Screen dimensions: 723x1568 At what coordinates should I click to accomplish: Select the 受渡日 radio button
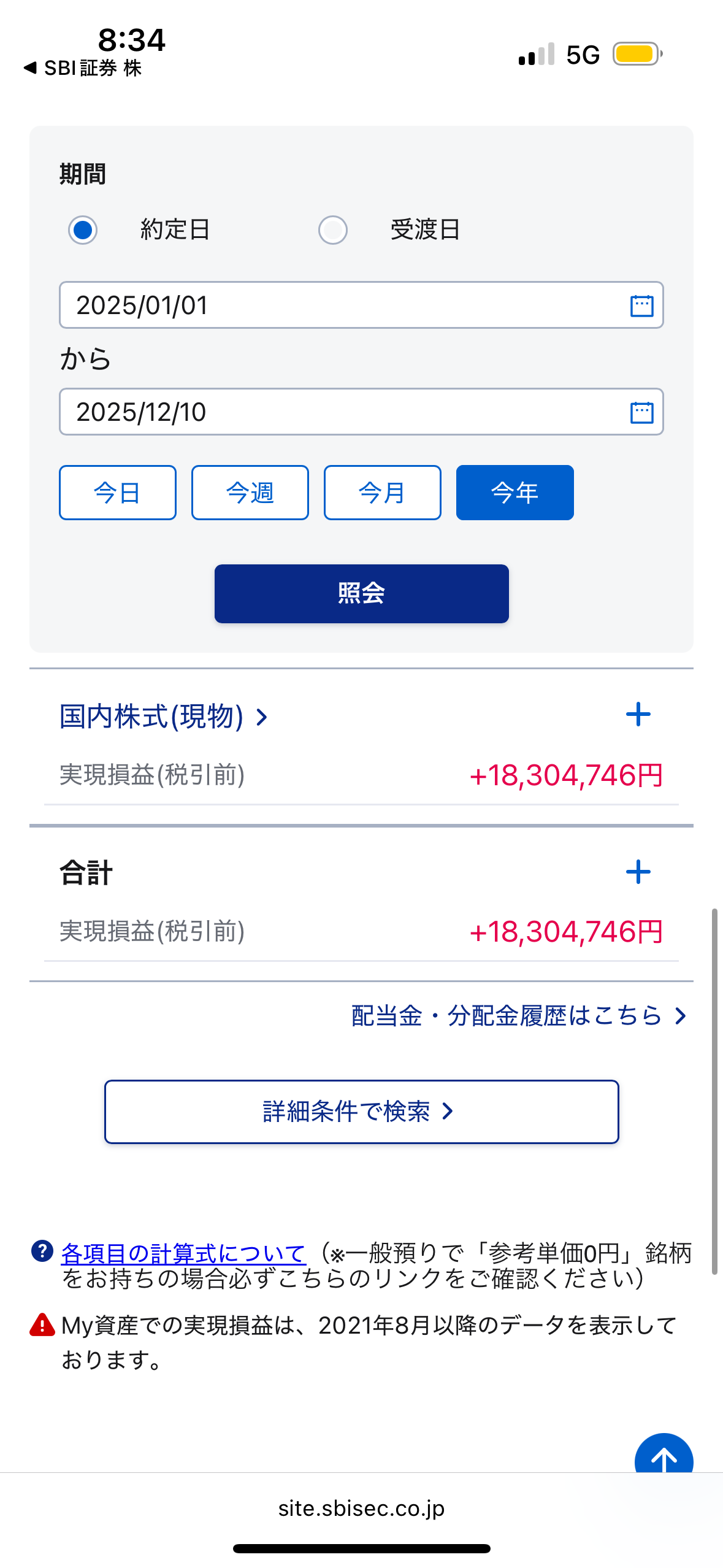pyautogui.click(x=332, y=230)
